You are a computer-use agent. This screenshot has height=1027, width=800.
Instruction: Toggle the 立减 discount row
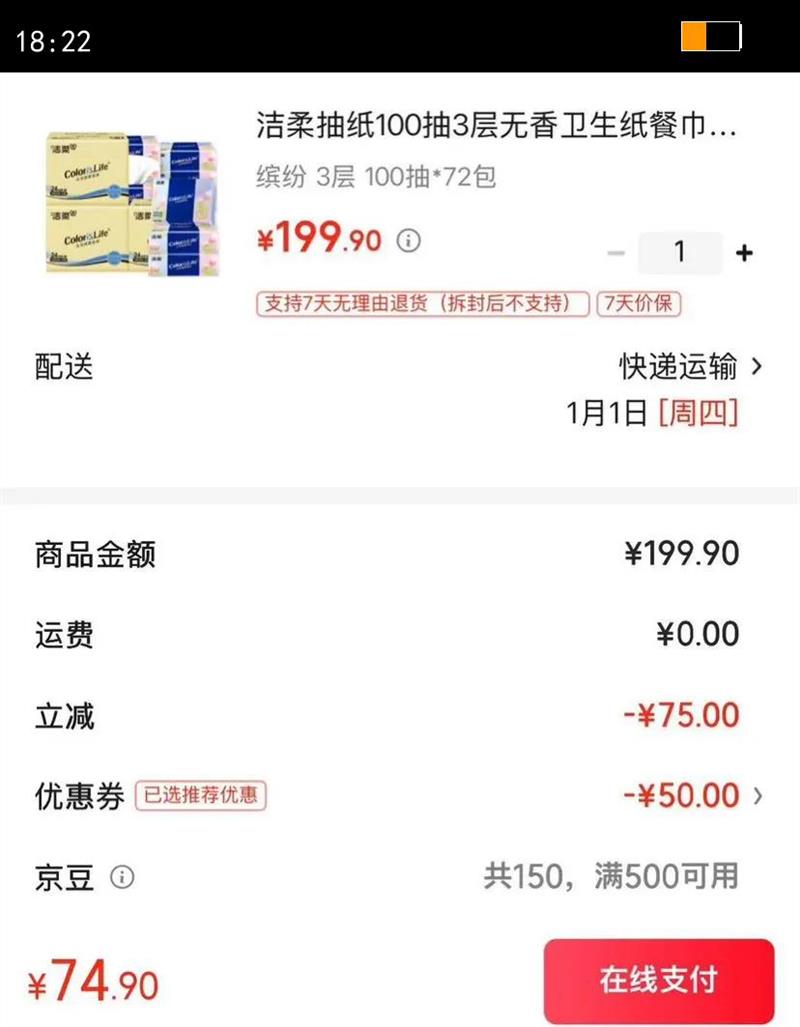[x=400, y=716]
